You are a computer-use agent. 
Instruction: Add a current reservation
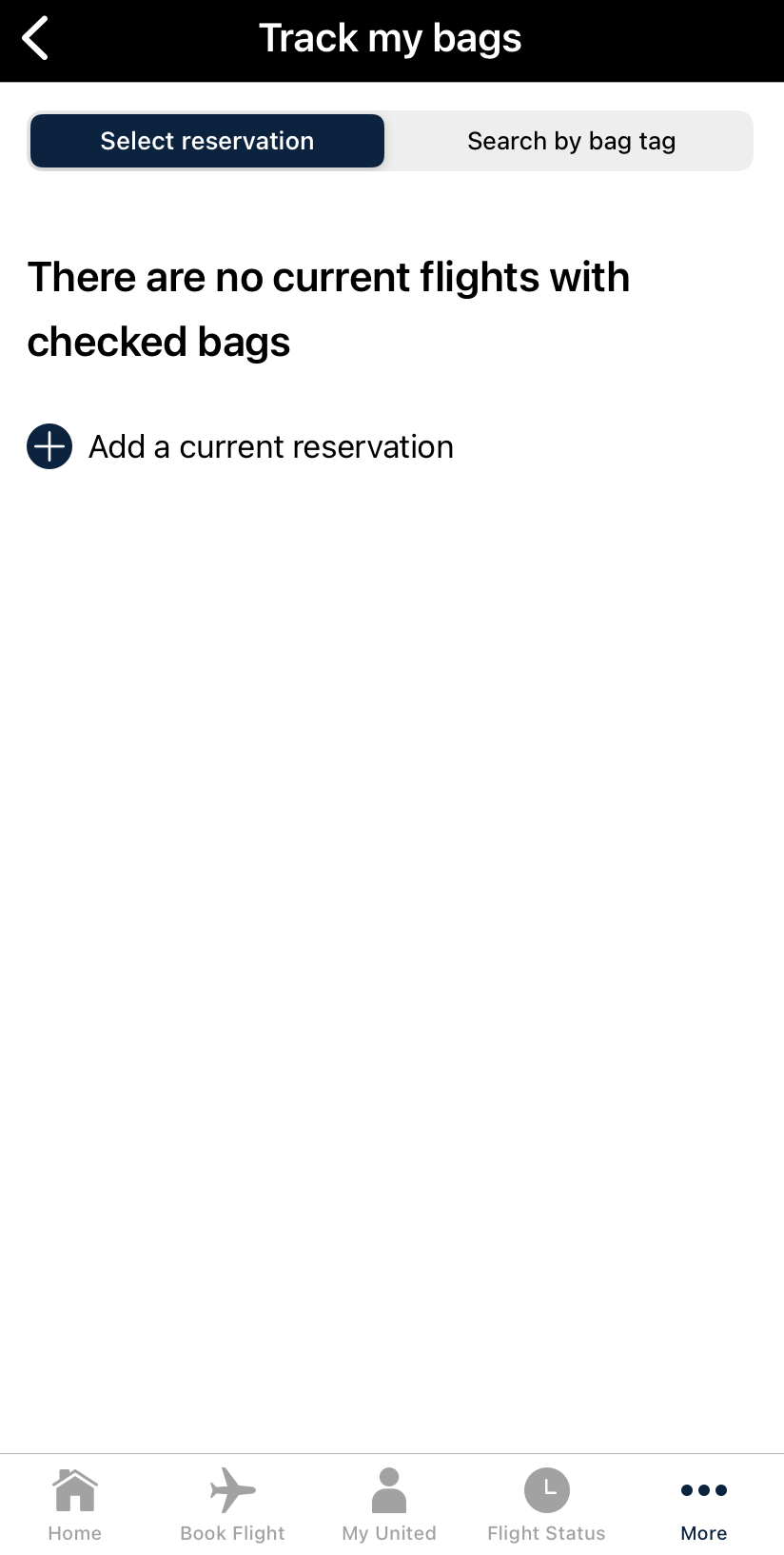(x=240, y=446)
